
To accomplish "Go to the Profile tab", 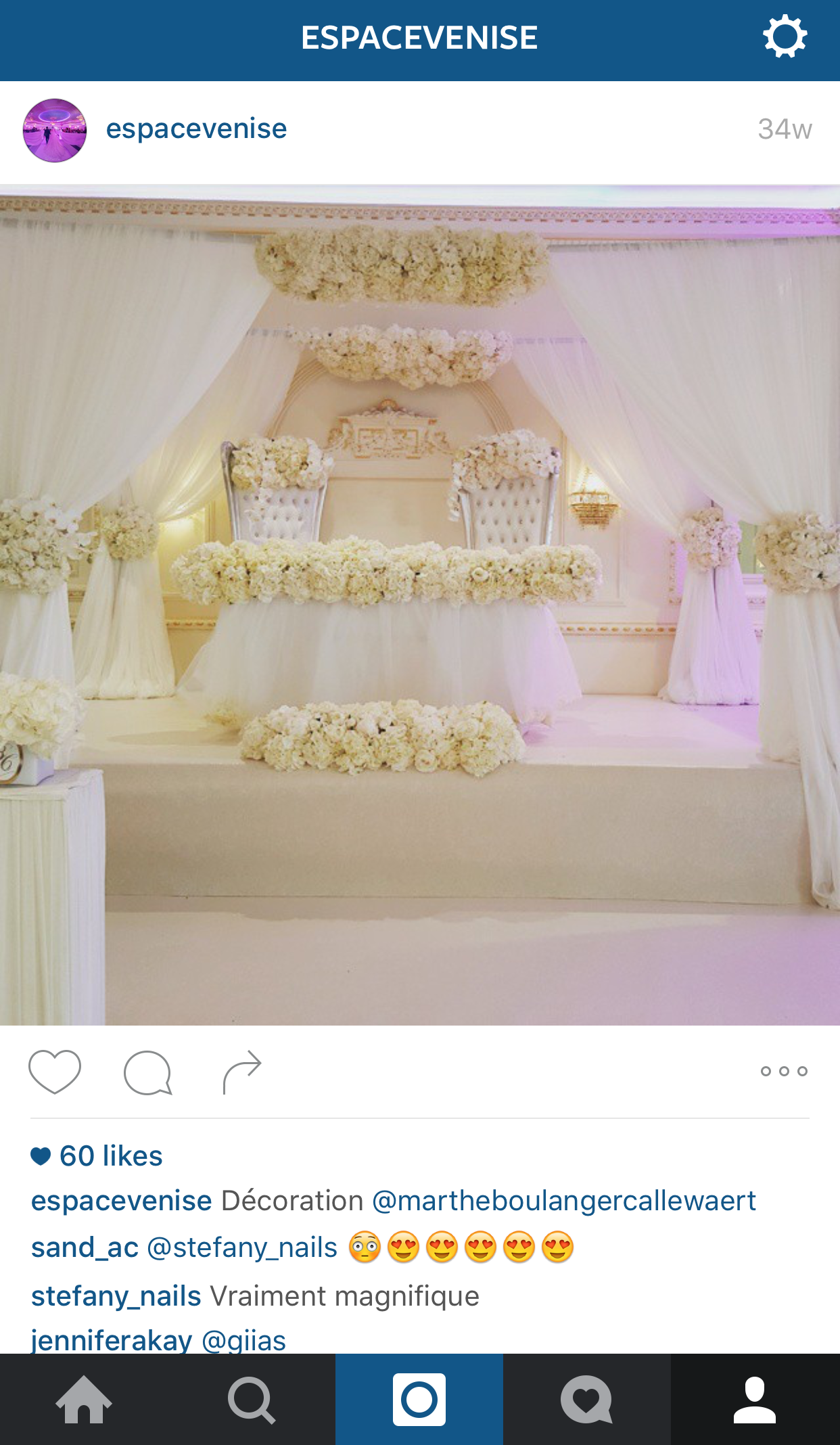I will pyautogui.click(x=755, y=1399).
